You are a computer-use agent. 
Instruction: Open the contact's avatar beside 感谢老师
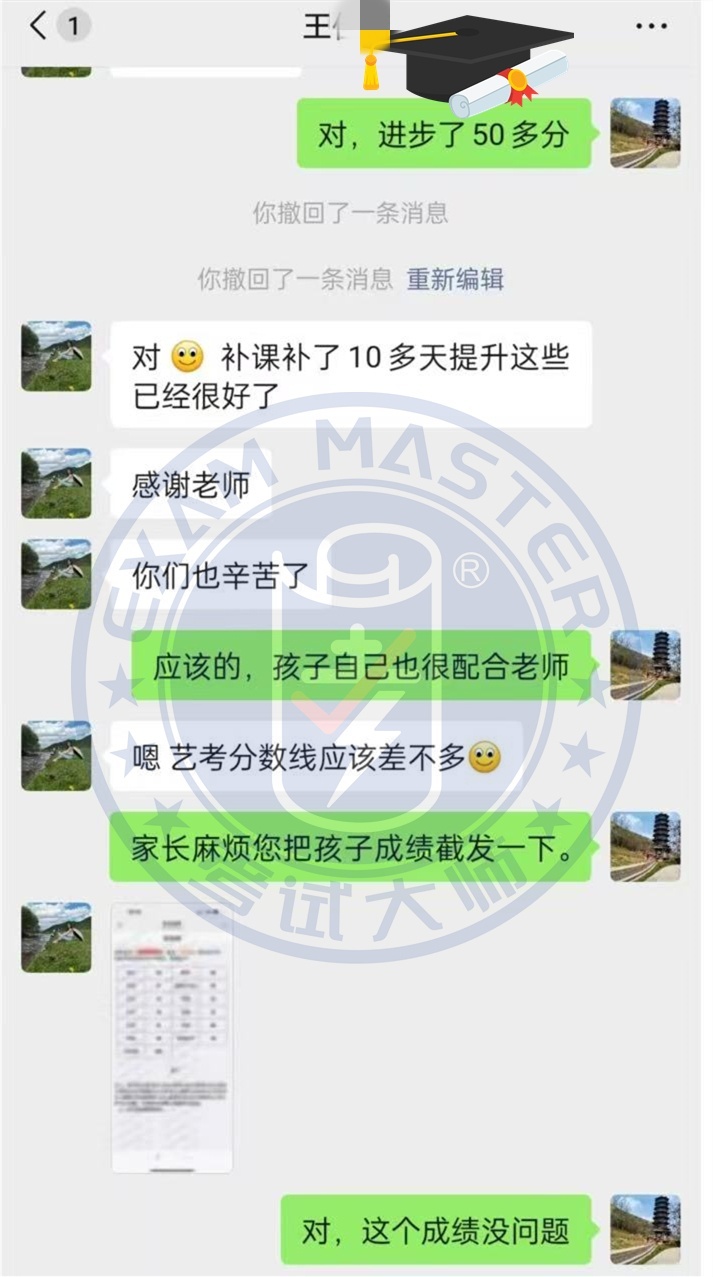tap(56, 483)
